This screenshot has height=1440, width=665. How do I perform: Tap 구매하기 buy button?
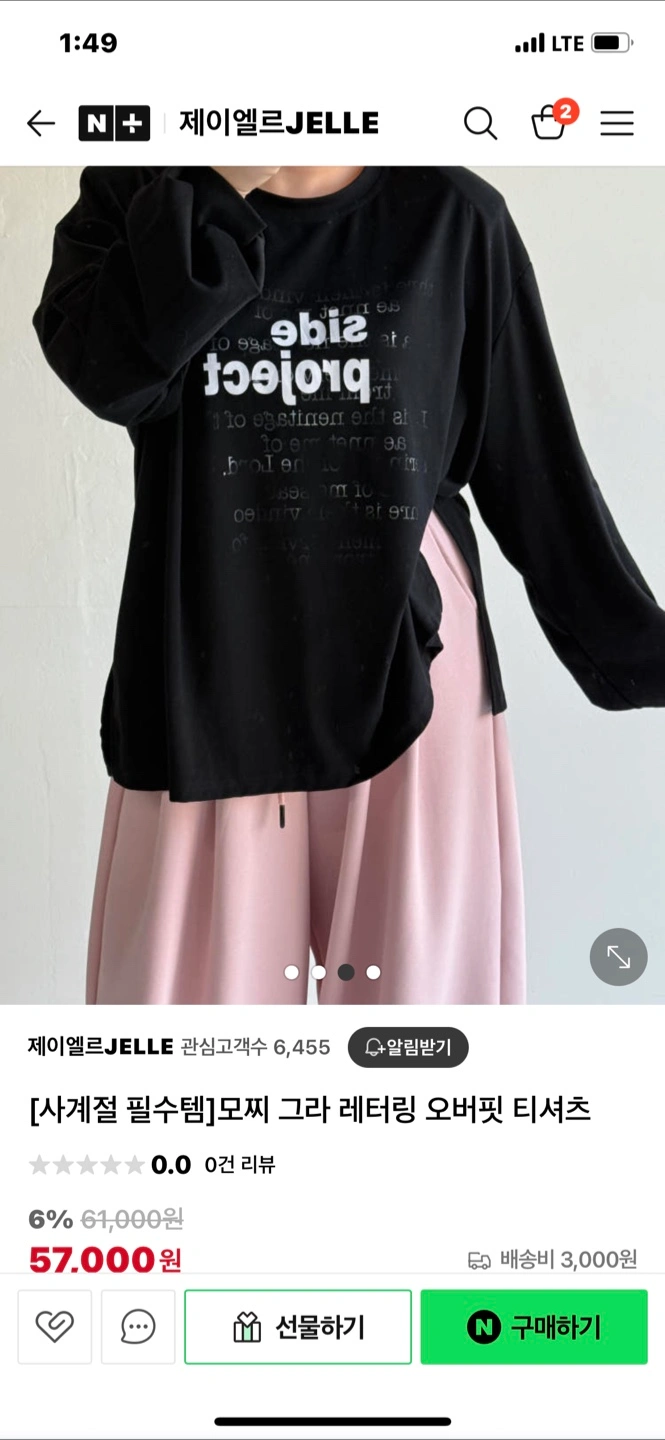(534, 1327)
